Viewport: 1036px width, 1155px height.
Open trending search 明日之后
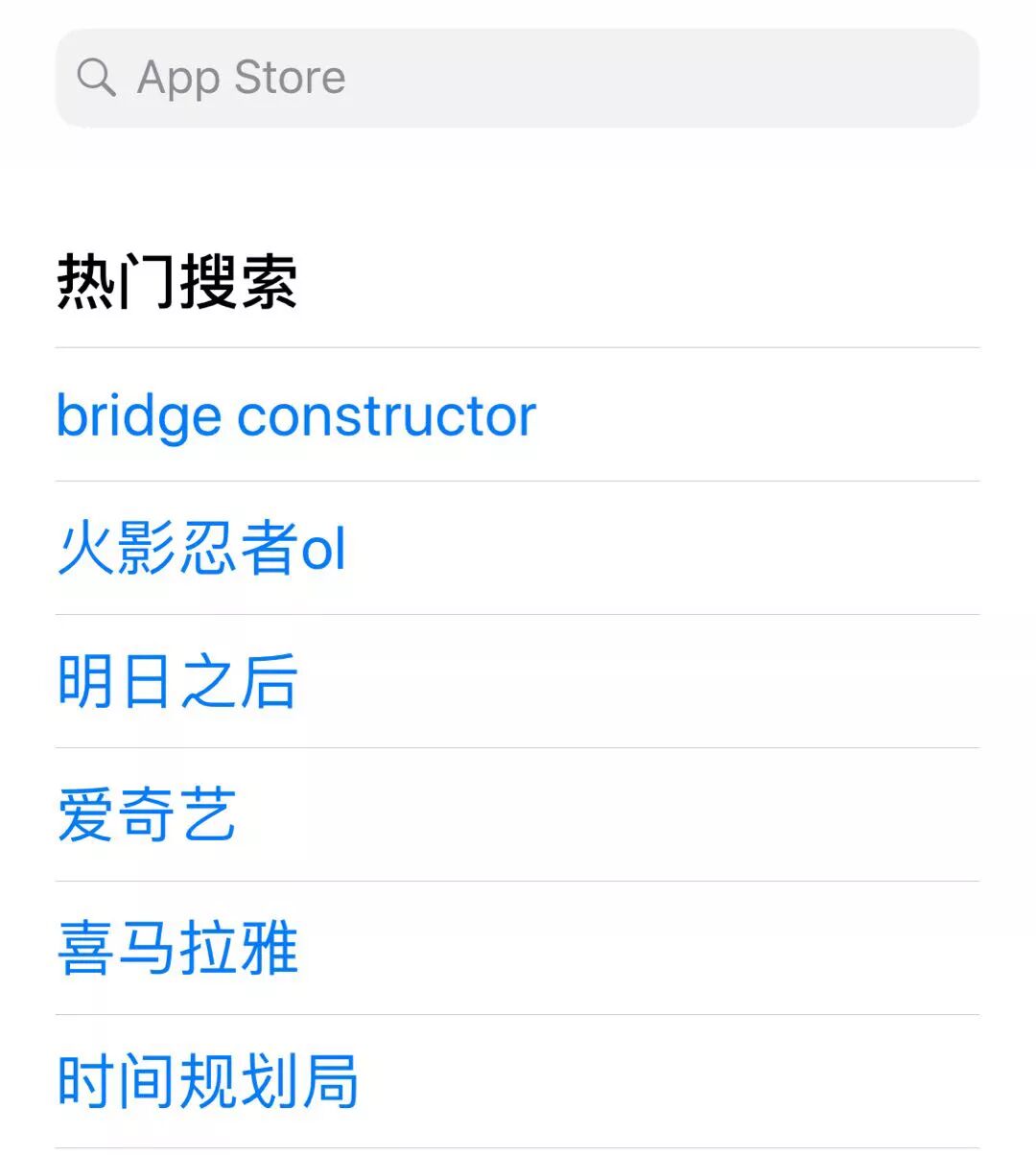click(x=177, y=682)
